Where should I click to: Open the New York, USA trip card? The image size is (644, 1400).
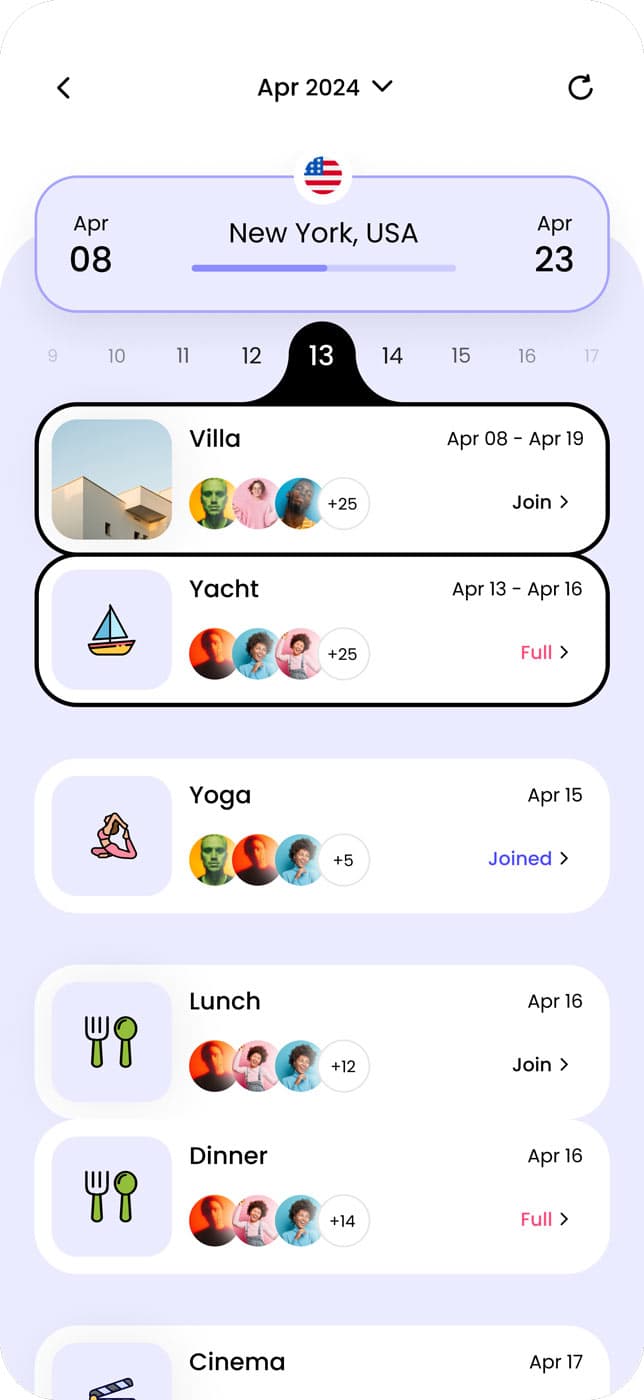click(x=322, y=245)
